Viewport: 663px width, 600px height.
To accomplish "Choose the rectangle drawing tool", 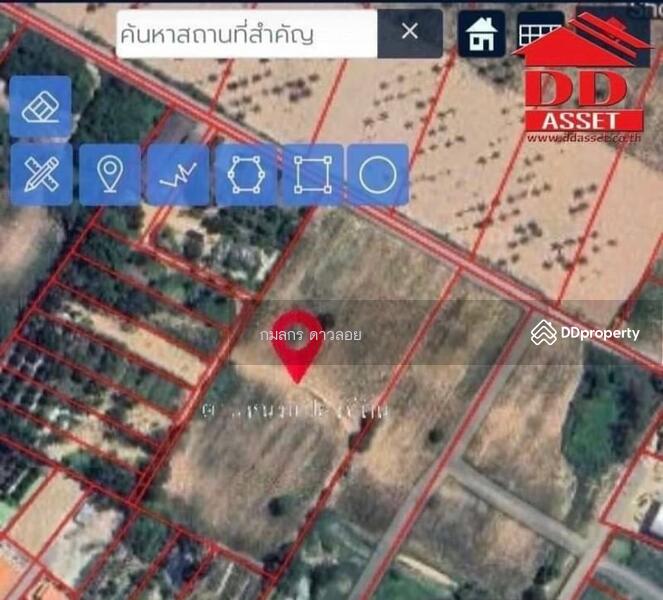I will [x=312, y=175].
